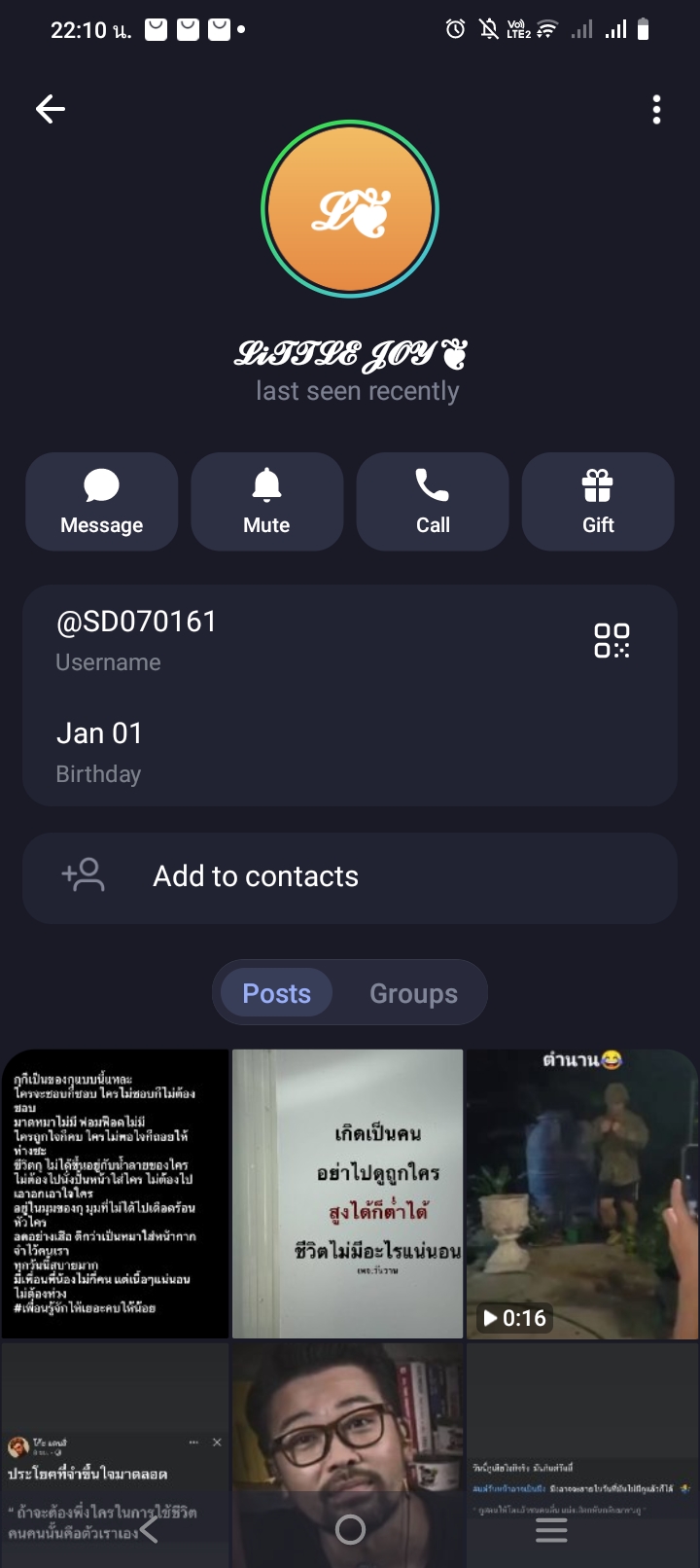The width and height of the screenshot is (700, 1568).
Task: Add this user to contacts
Action: [350, 877]
